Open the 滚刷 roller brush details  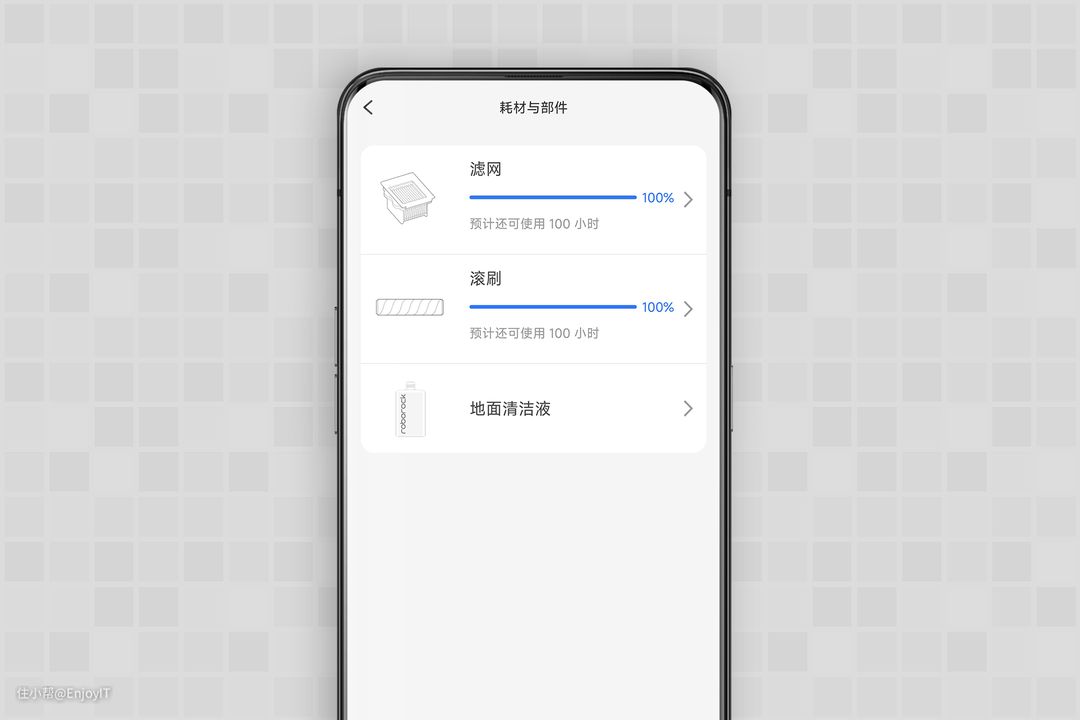533,308
